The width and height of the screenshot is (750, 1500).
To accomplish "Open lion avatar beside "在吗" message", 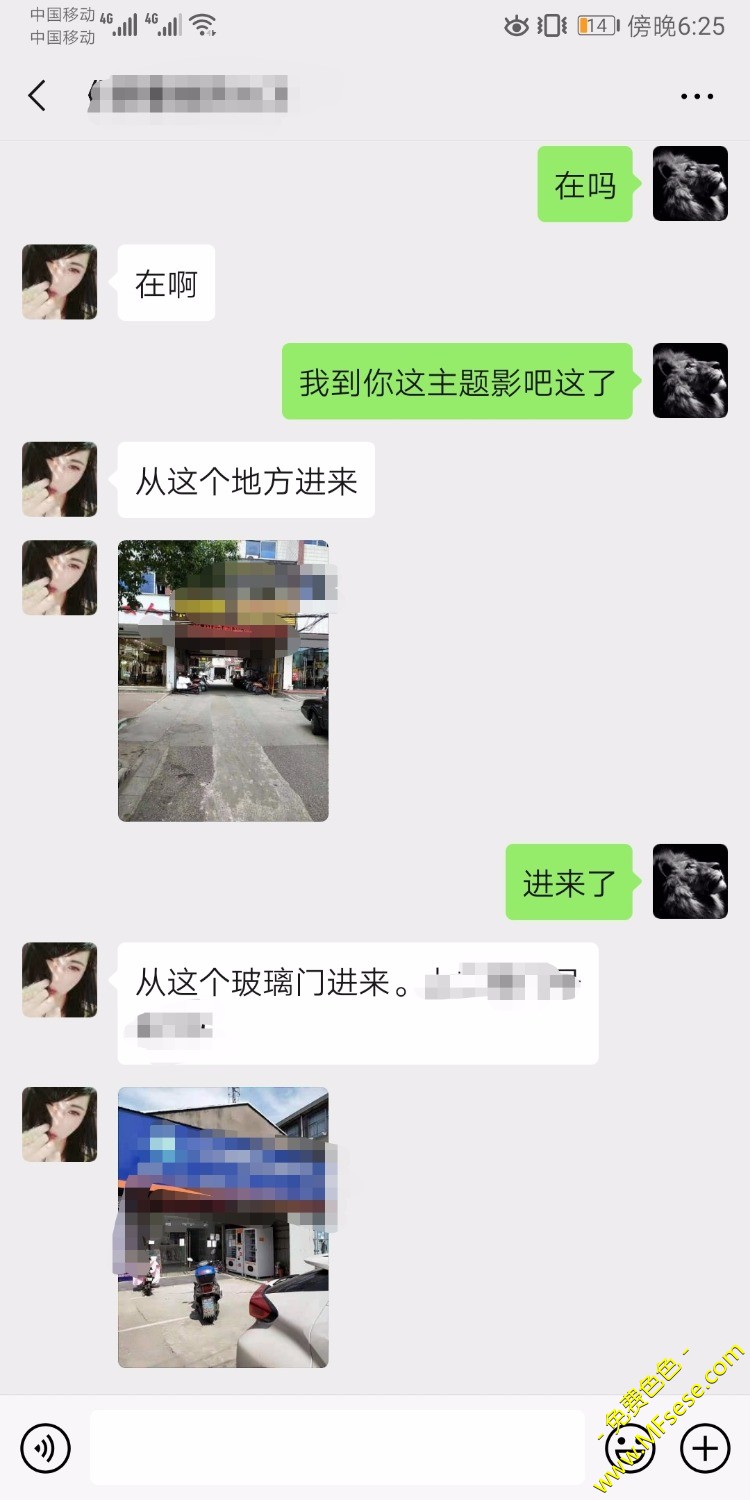I will click(690, 184).
